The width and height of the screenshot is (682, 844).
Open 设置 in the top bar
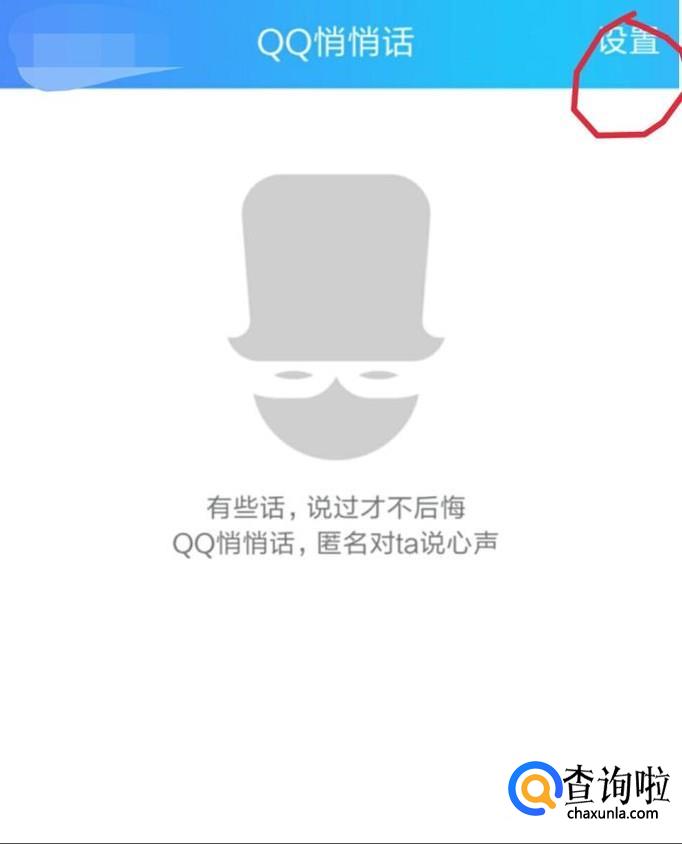pyautogui.click(x=628, y=42)
